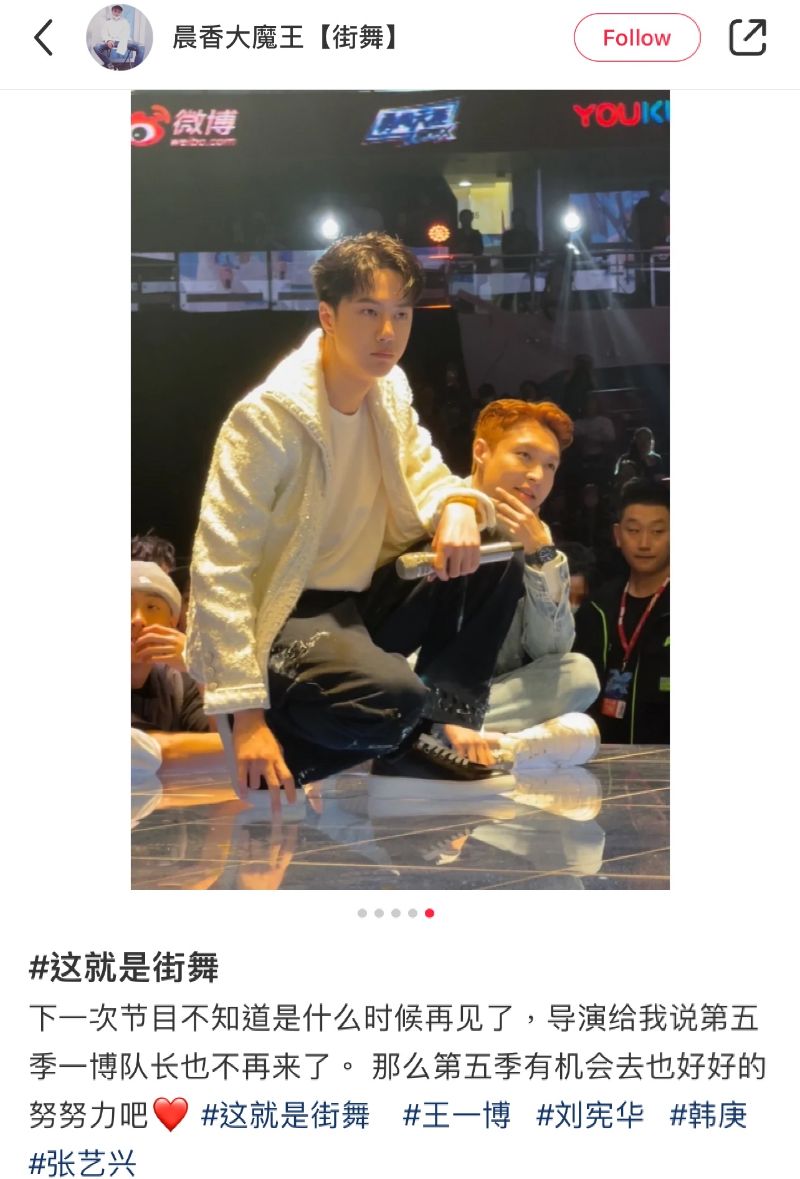Open the #韩庚 hashtag

pos(708,1115)
